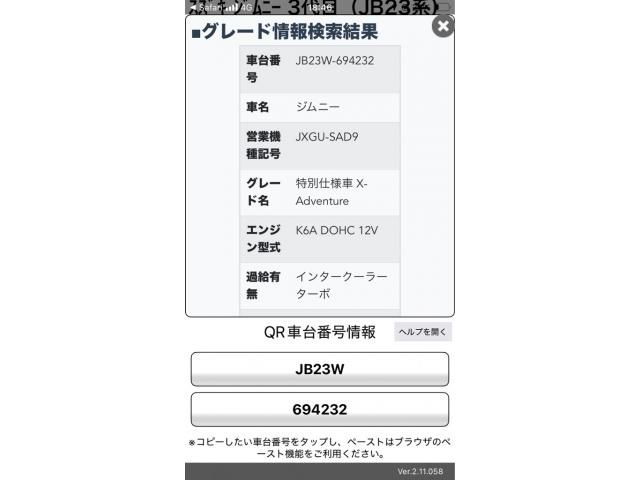Copy the 694232 chassis serial number
This screenshot has width=640, height=480.
319,410
